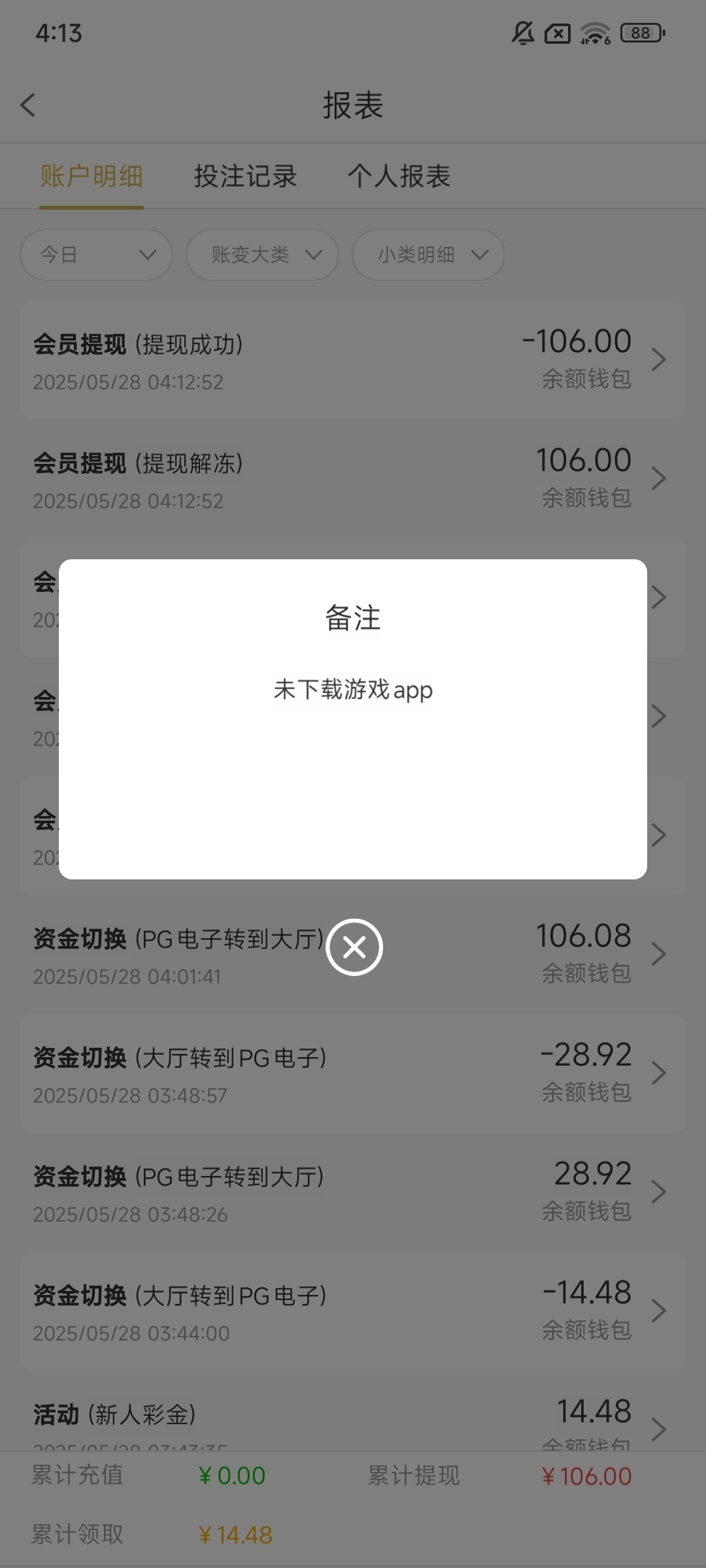Open the -14.48 大厅转到PG电子 transfer
The height and width of the screenshot is (1568, 706).
point(353,1311)
